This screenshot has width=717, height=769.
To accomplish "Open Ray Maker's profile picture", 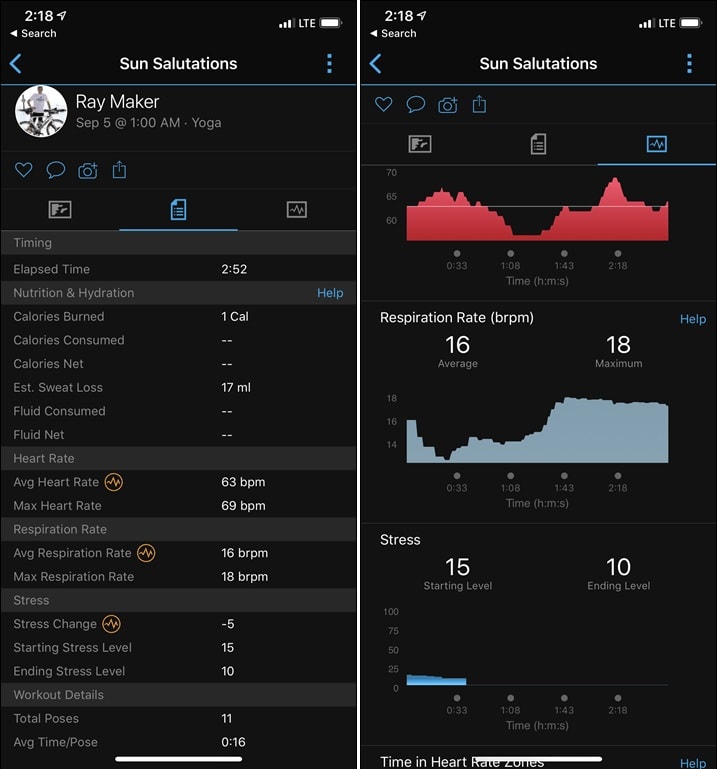I will tap(41, 111).
